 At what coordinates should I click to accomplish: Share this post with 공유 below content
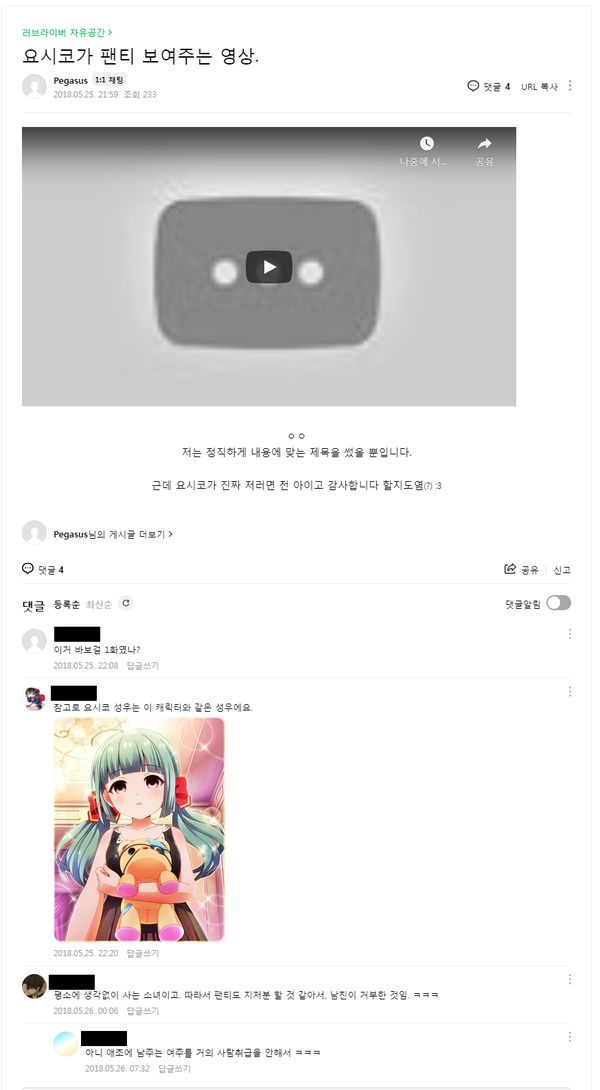522,569
